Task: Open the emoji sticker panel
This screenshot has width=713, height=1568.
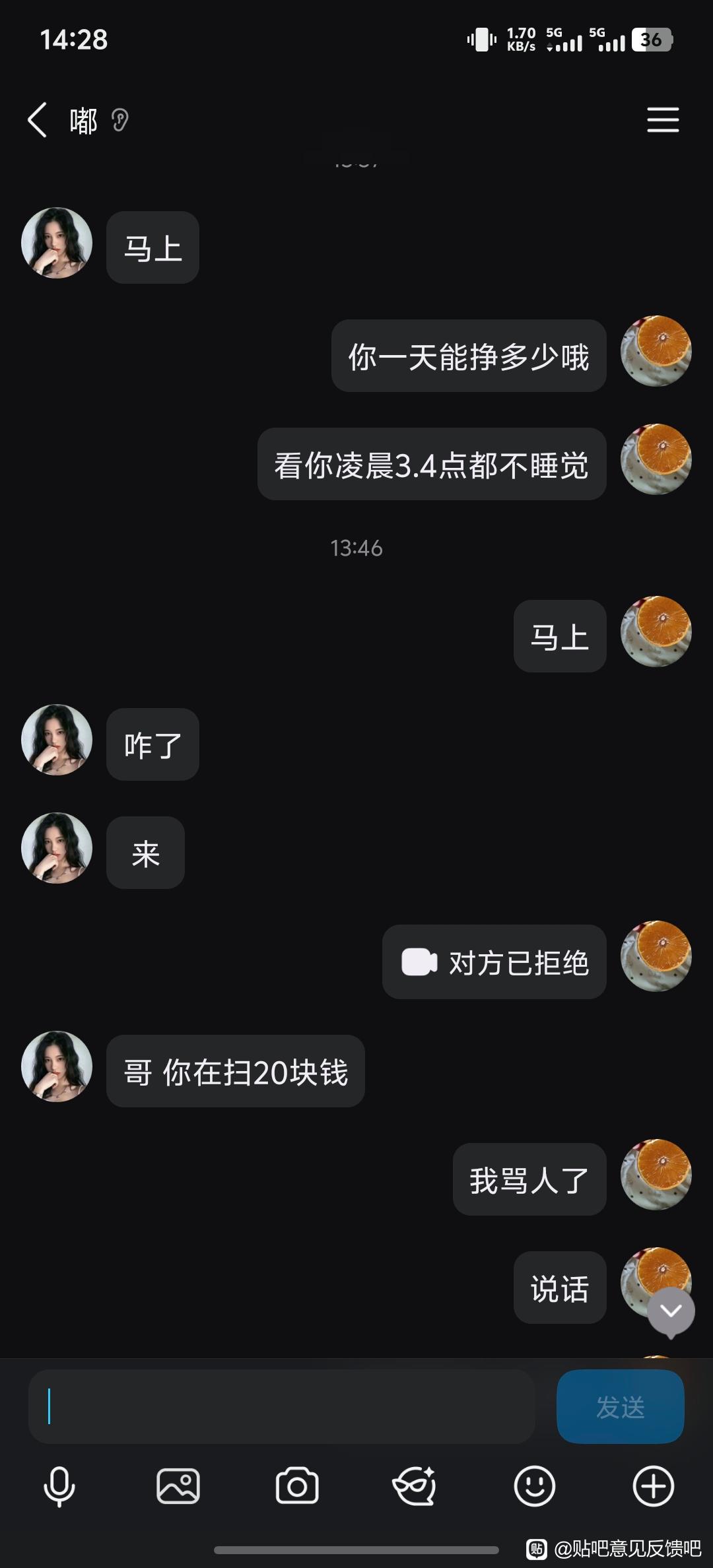Action: [534, 1487]
